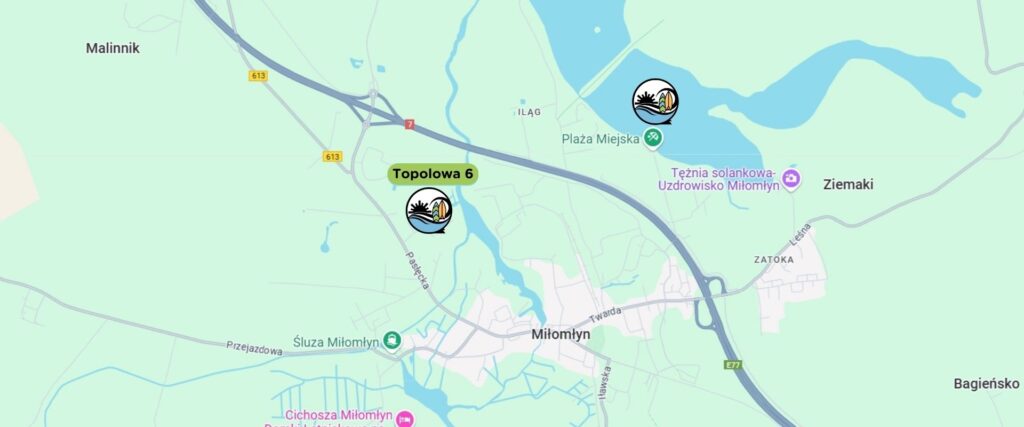Open the Plaża Miejska place pin

652,139
